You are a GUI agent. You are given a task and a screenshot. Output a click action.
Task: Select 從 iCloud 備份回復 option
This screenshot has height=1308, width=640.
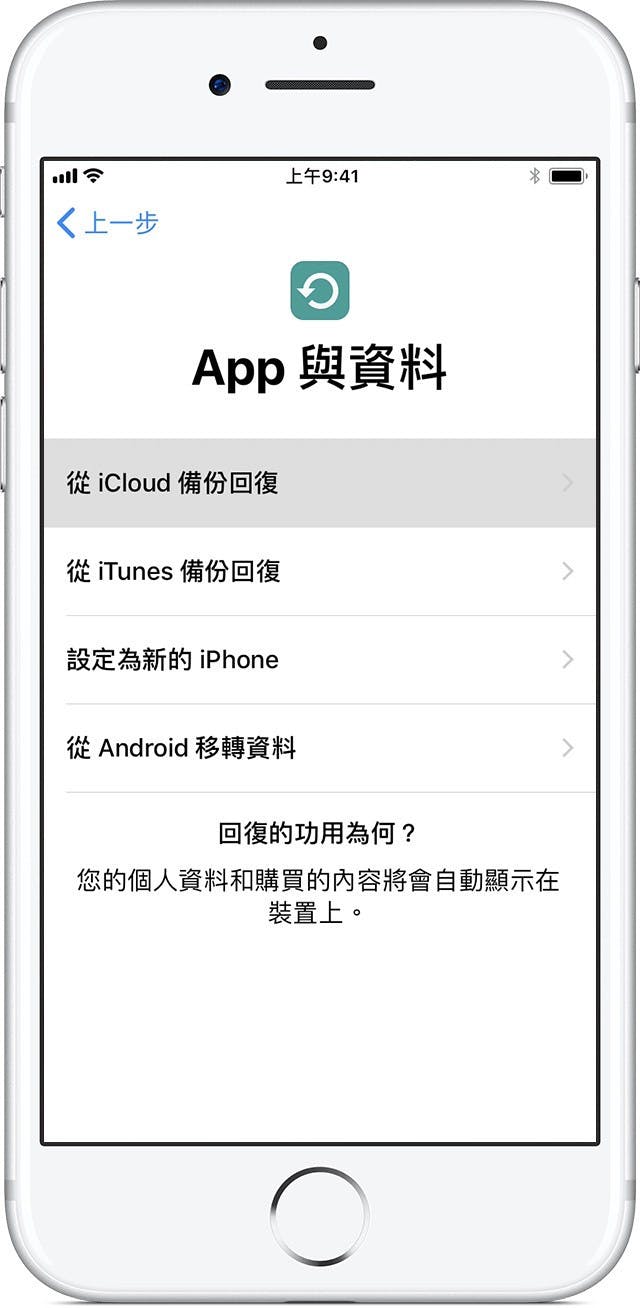(x=319, y=483)
